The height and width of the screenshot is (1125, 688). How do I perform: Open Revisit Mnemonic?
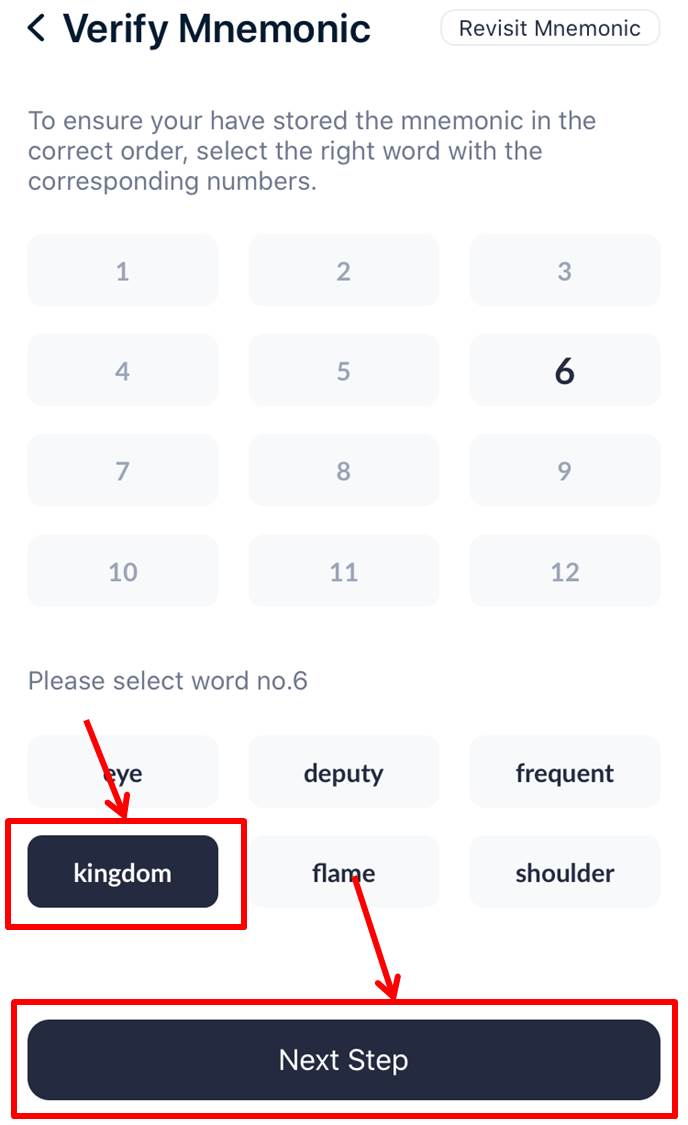pyautogui.click(x=549, y=28)
